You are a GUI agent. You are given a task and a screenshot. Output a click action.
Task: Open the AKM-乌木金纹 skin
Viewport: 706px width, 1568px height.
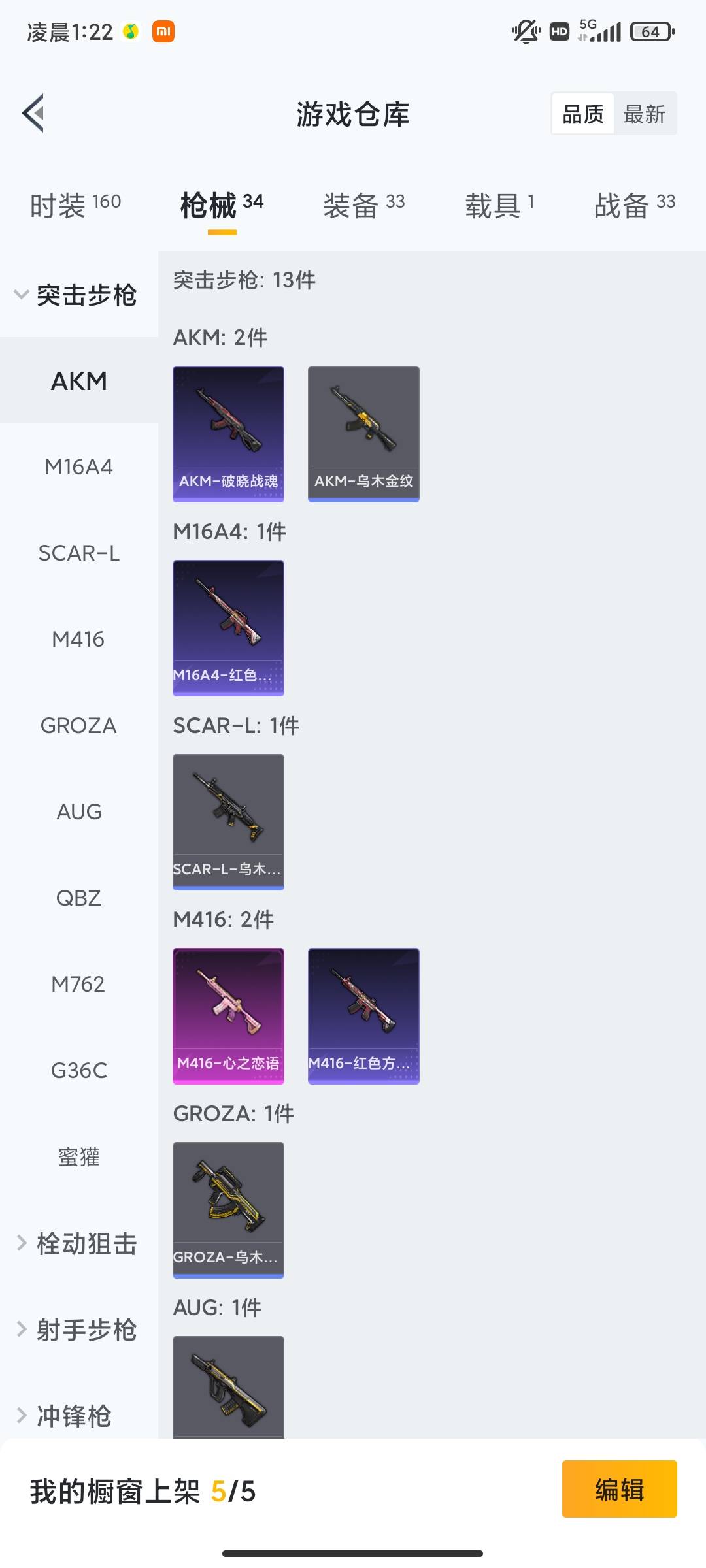[x=363, y=434]
